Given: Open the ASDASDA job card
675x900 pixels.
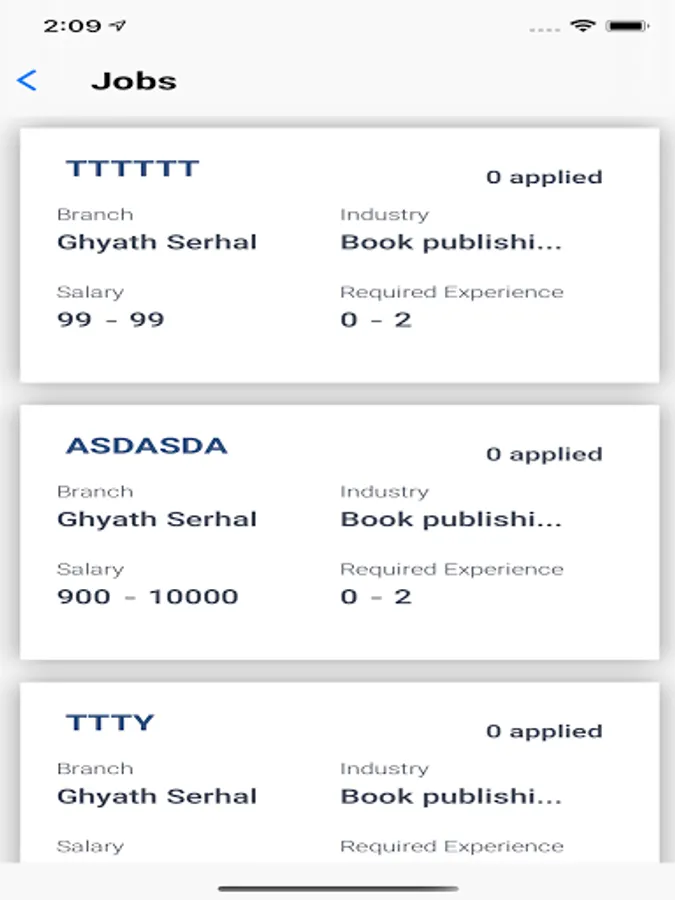Looking at the screenshot, I should click(339, 531).
